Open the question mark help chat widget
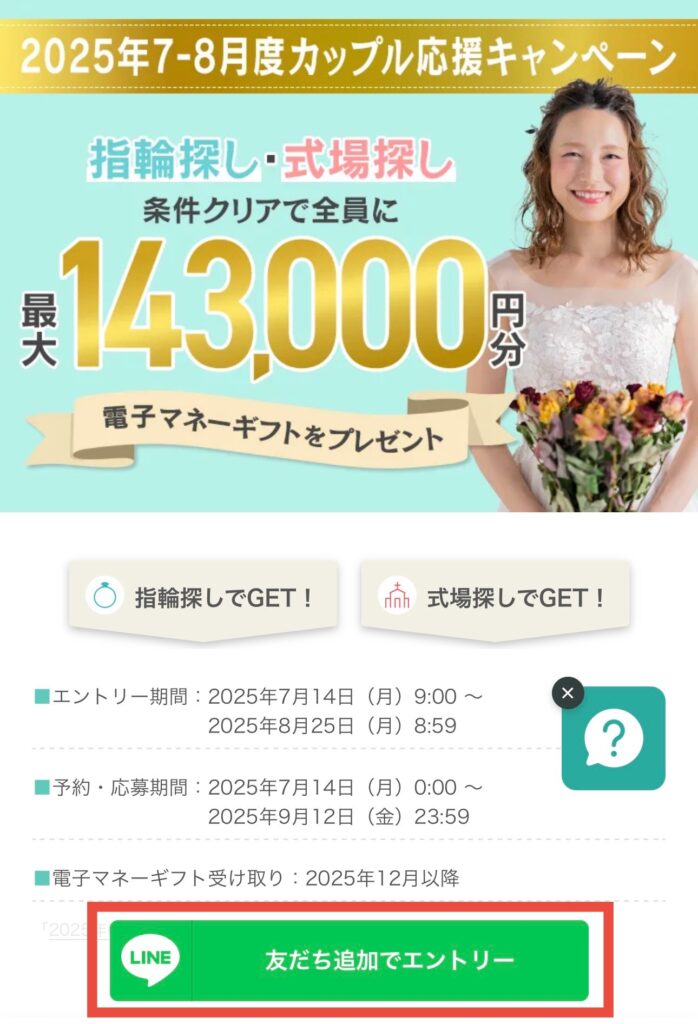698x1024 pixels. click(613, 739)
